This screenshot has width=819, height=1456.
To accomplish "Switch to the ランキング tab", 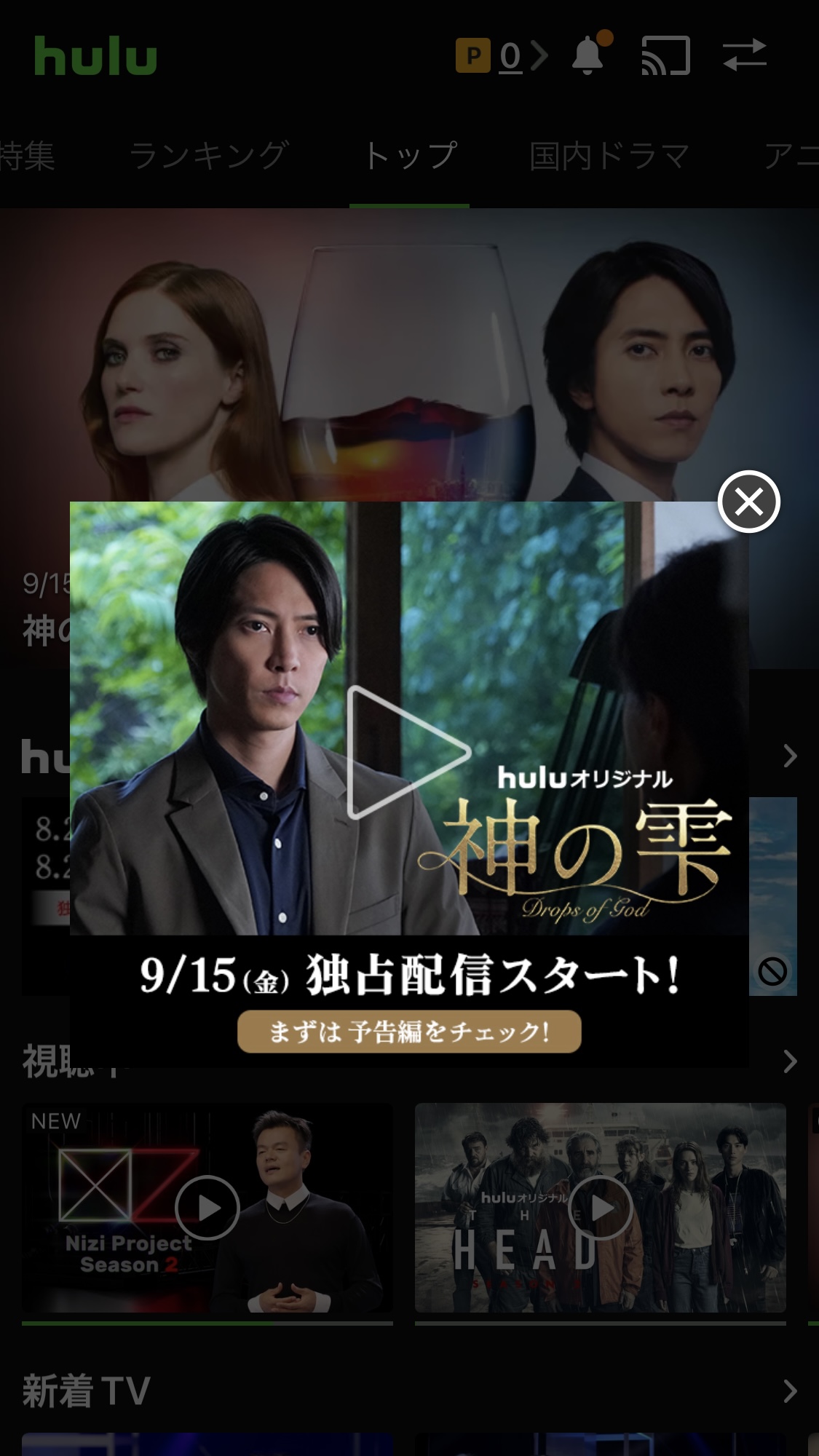I will tap(209, 155).
